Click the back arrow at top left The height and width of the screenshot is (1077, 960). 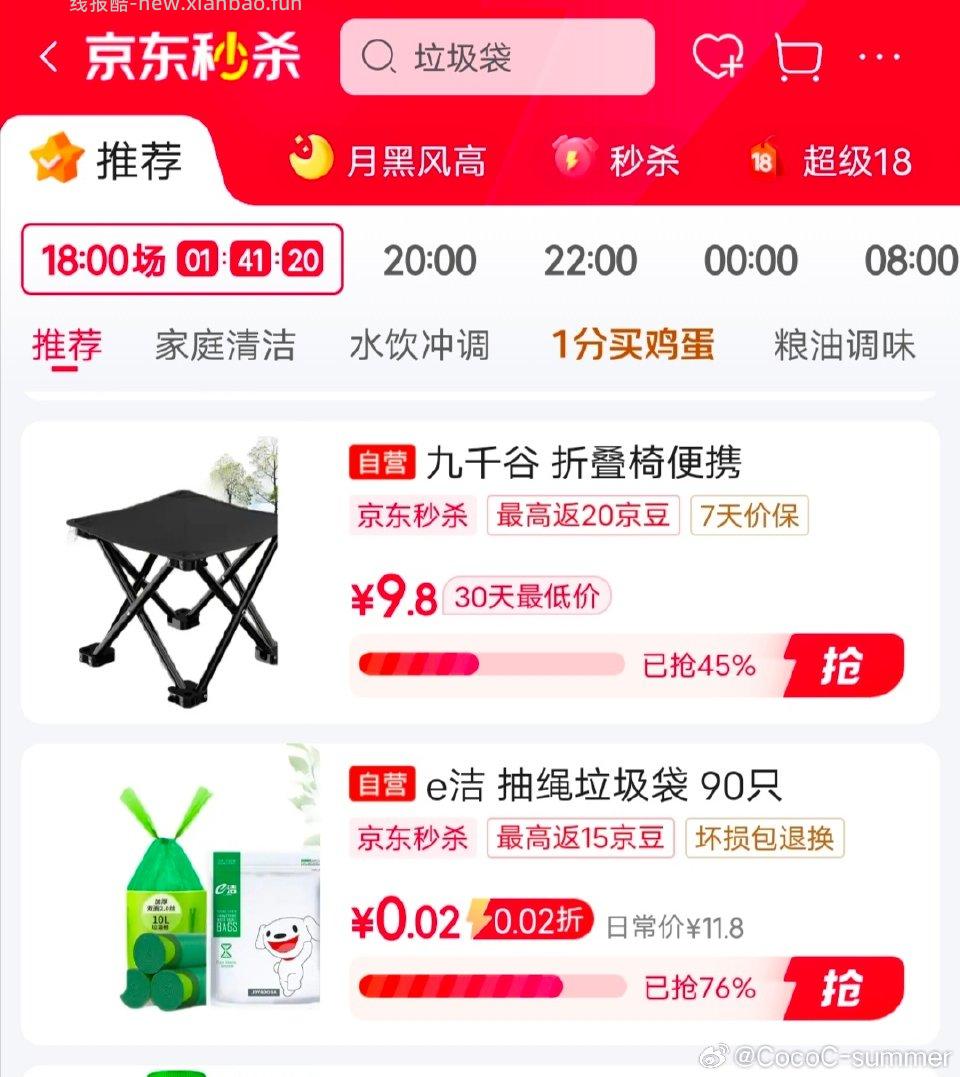coord(47,57)
